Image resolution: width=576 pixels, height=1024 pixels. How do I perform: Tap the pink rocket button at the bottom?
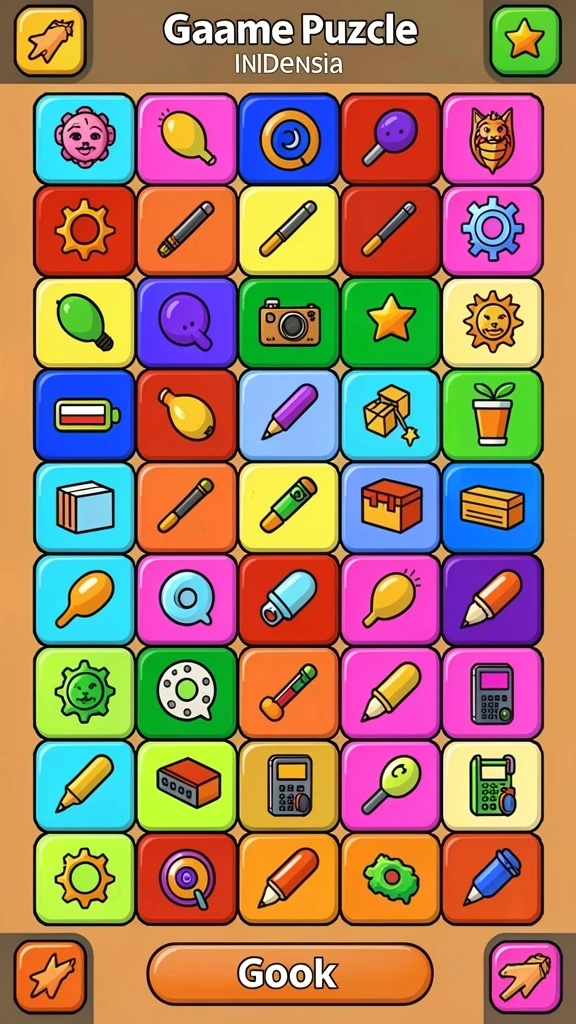click(526, 977)
